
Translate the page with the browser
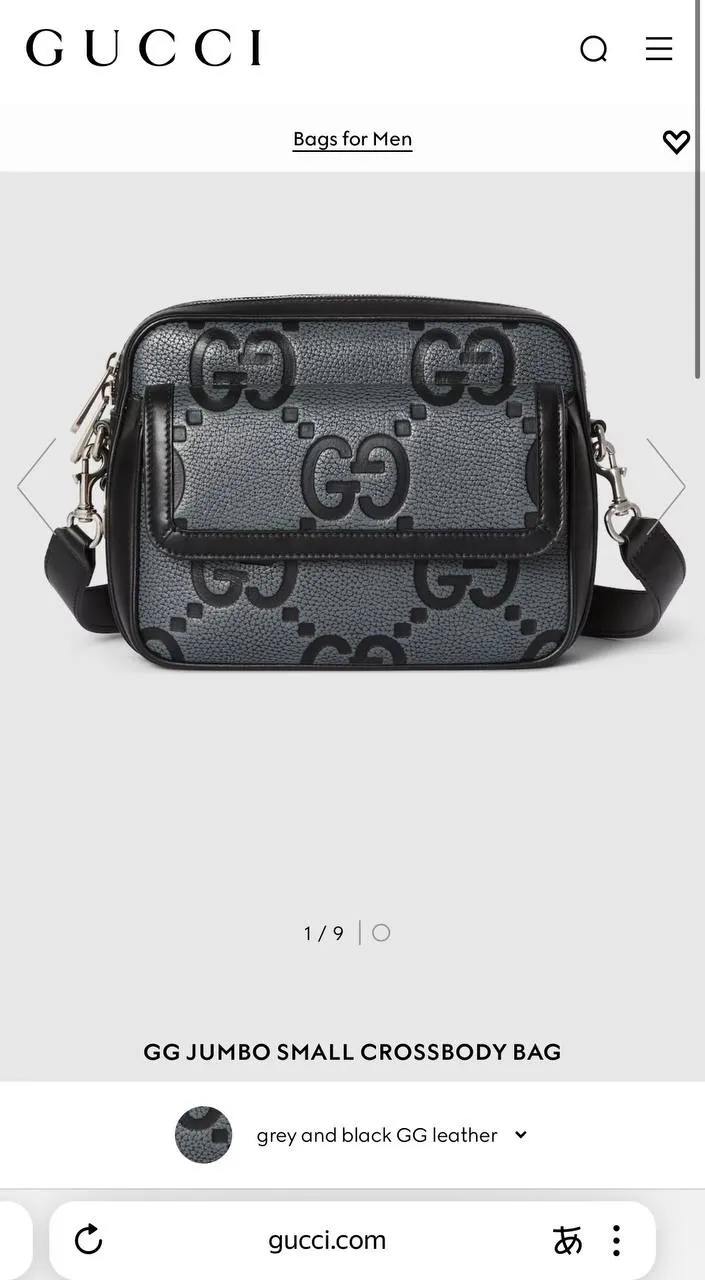coord(567,1240)
